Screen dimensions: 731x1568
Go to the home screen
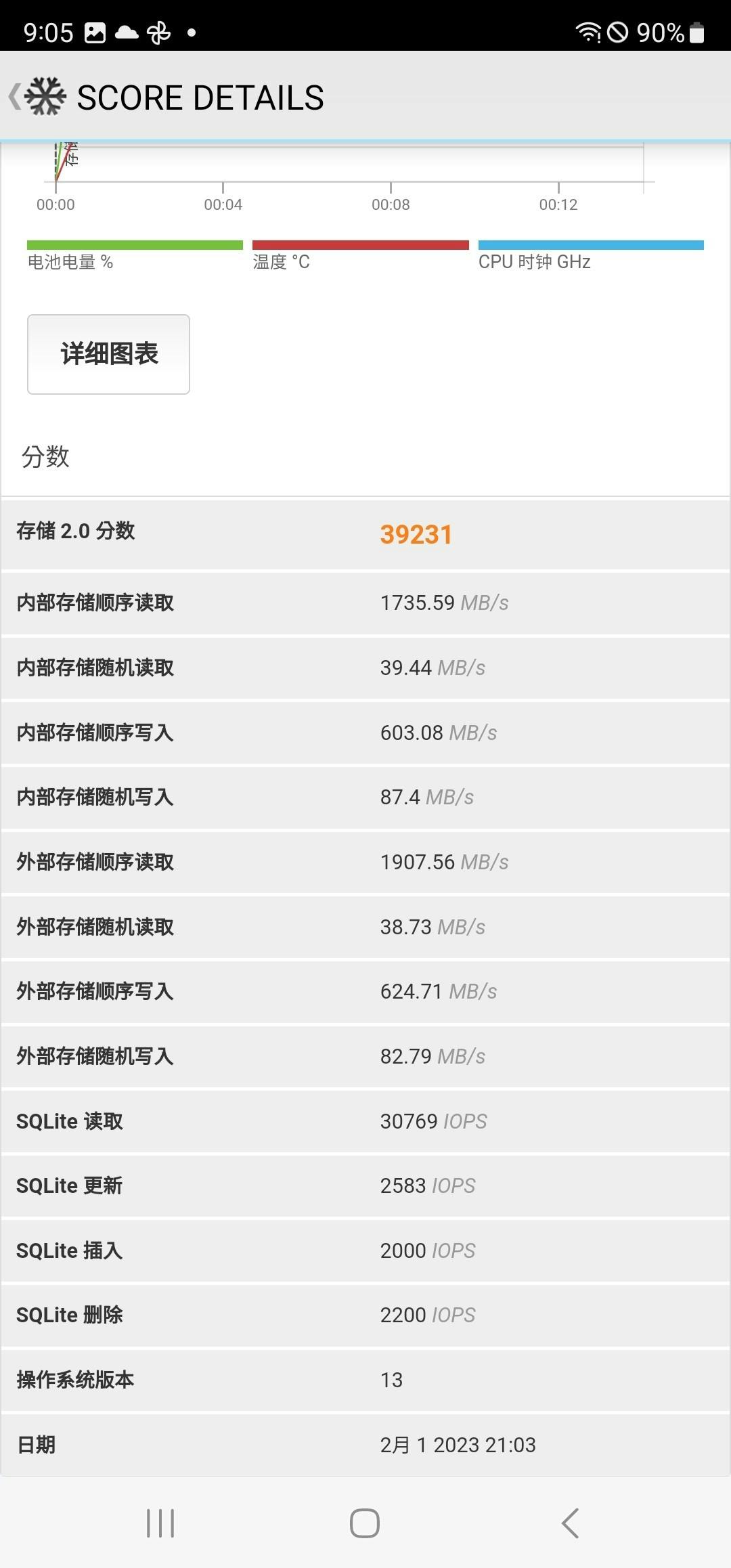(365, 1523)
